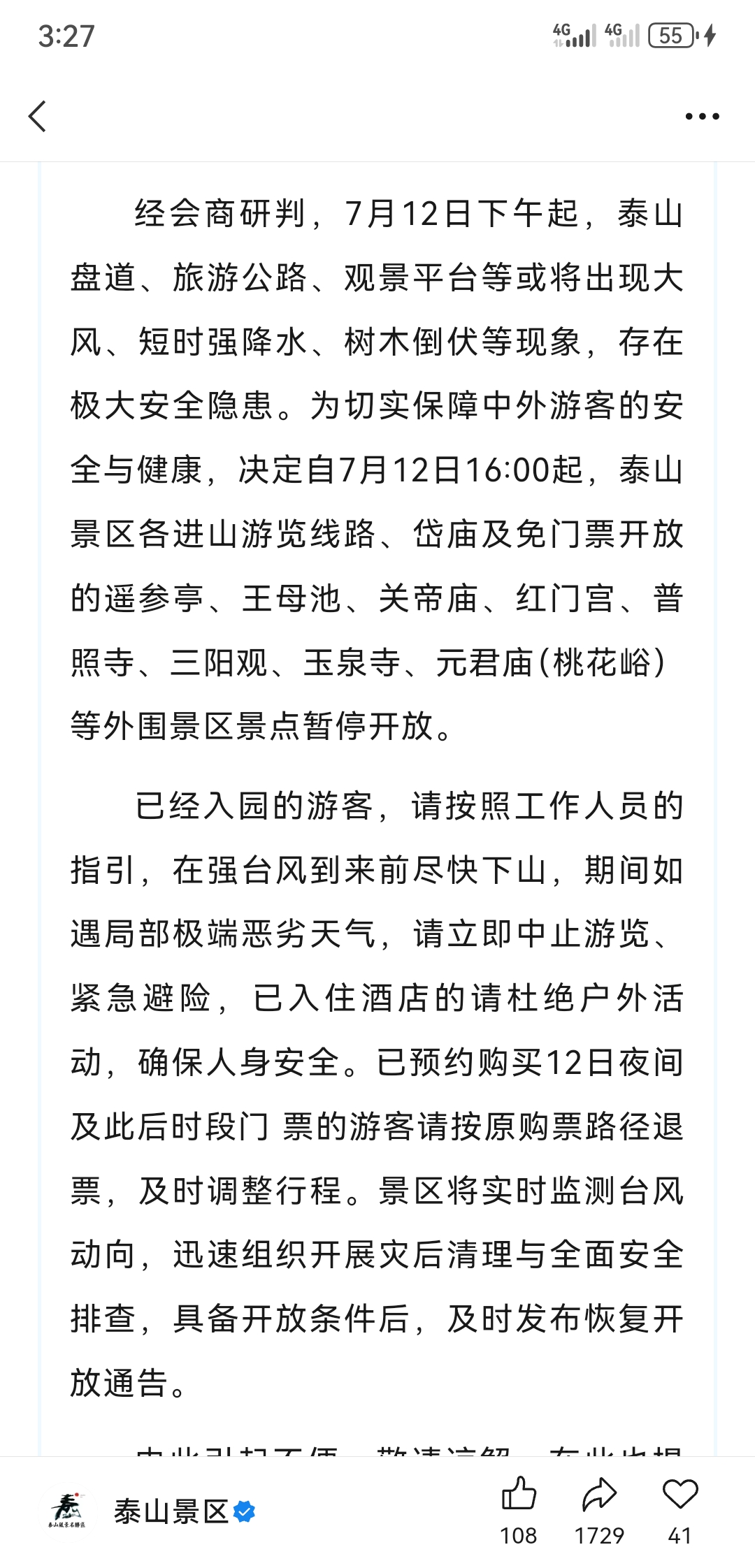Go back using the top-left arrow
This screenshot has width=755, height=1568.
tap(37, 116)
